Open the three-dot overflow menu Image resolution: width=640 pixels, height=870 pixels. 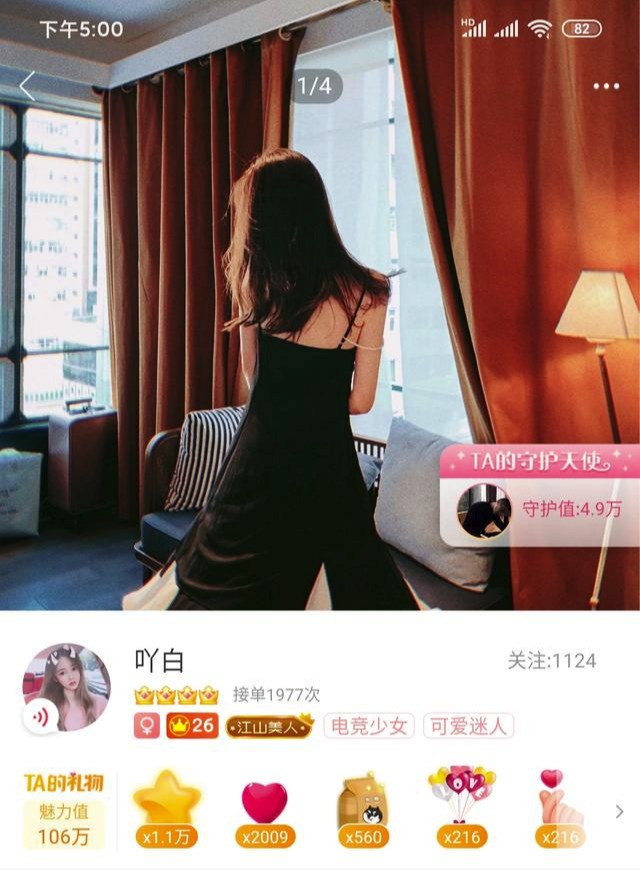[x=606, y=87]
